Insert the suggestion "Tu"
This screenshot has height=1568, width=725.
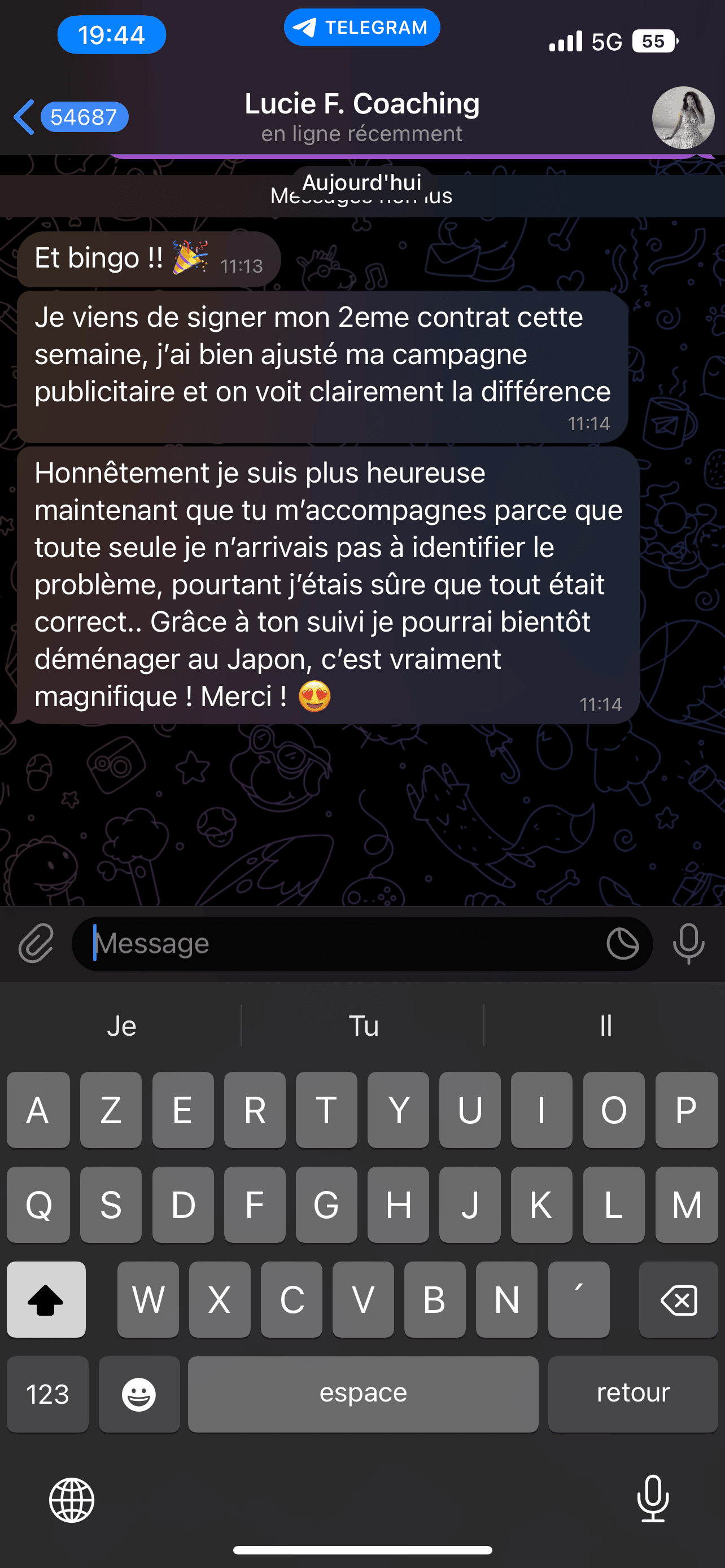363,1026
